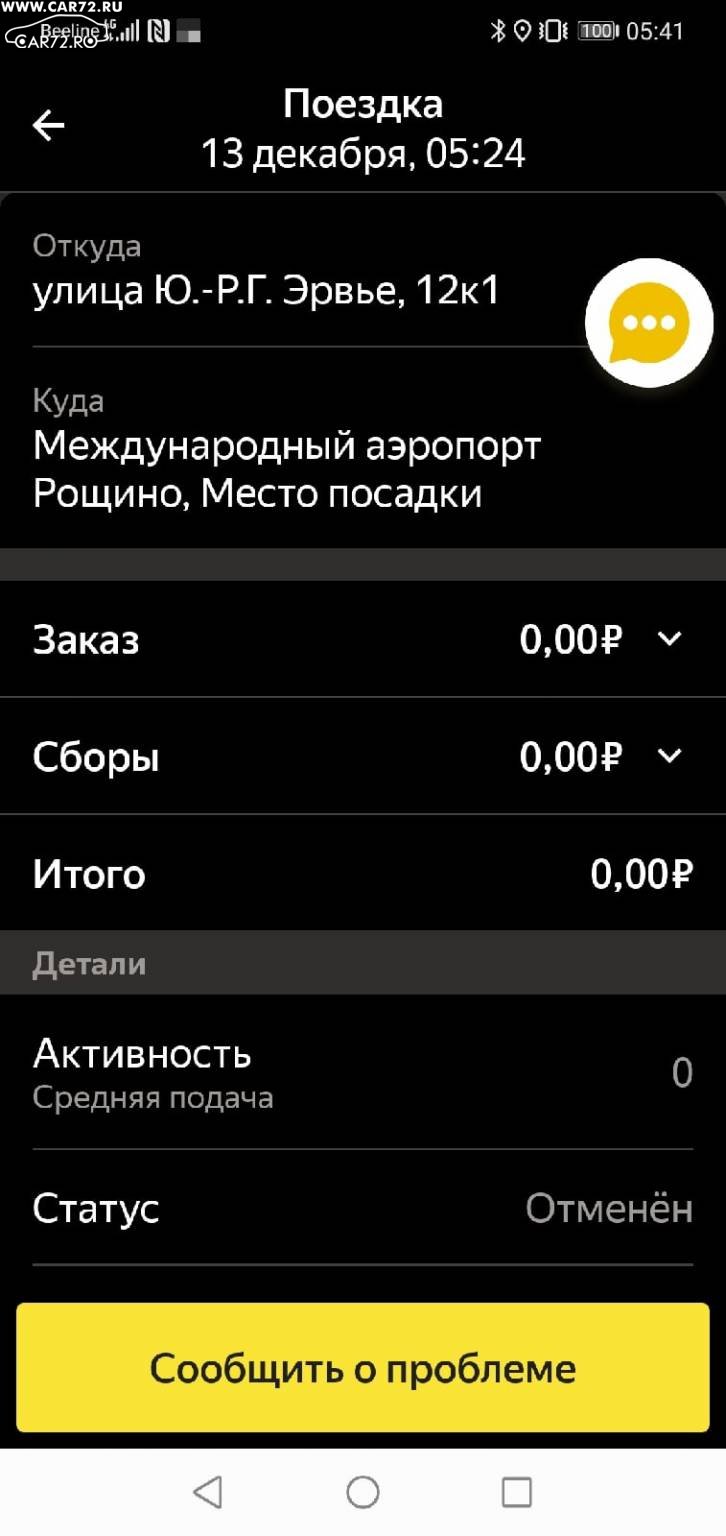Open the Активность details row
726x1536 pixels.
pyautogui.click(x=363, y=1073)
